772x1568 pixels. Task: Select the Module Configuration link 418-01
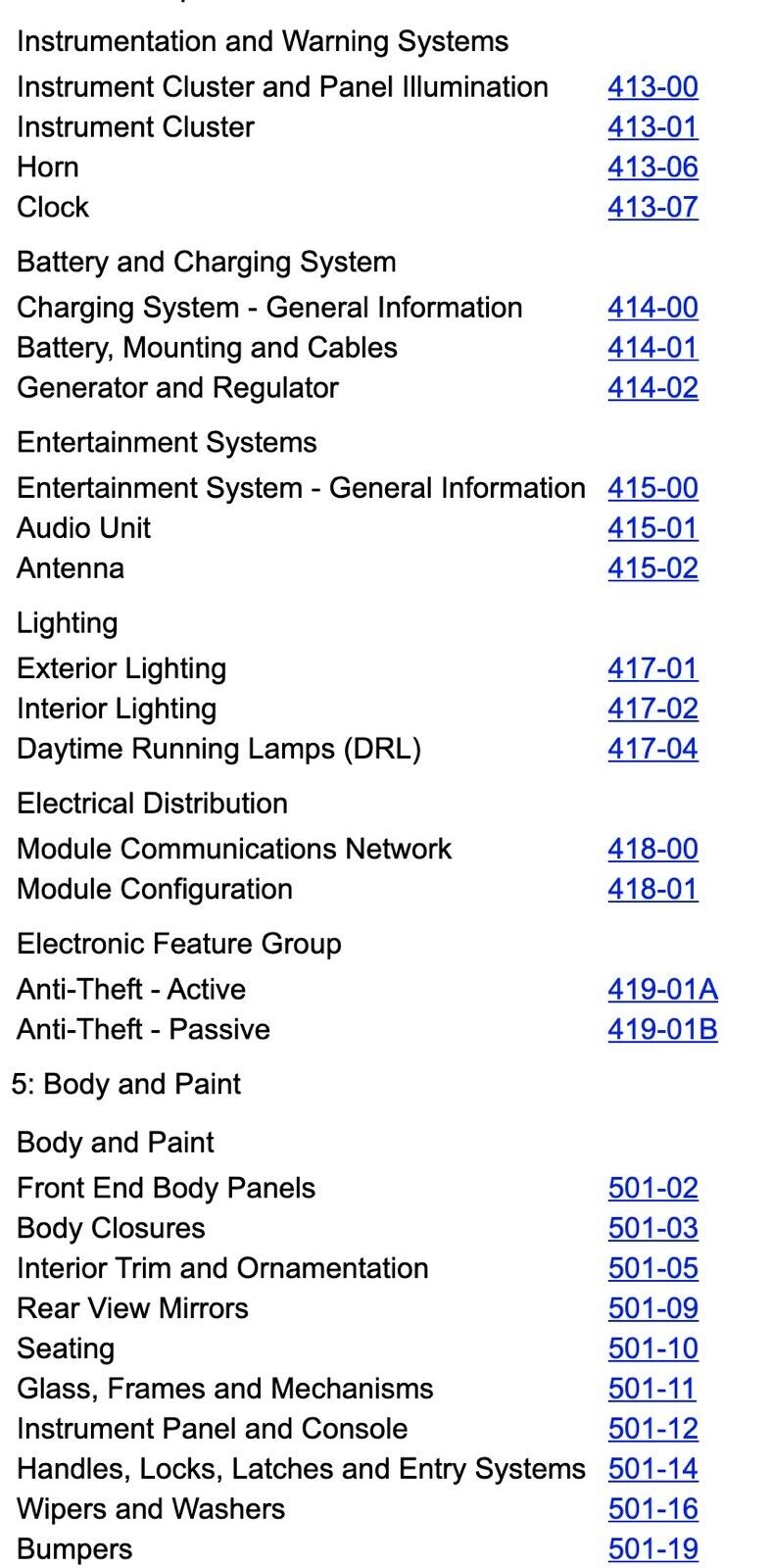(x=652, y=889)
